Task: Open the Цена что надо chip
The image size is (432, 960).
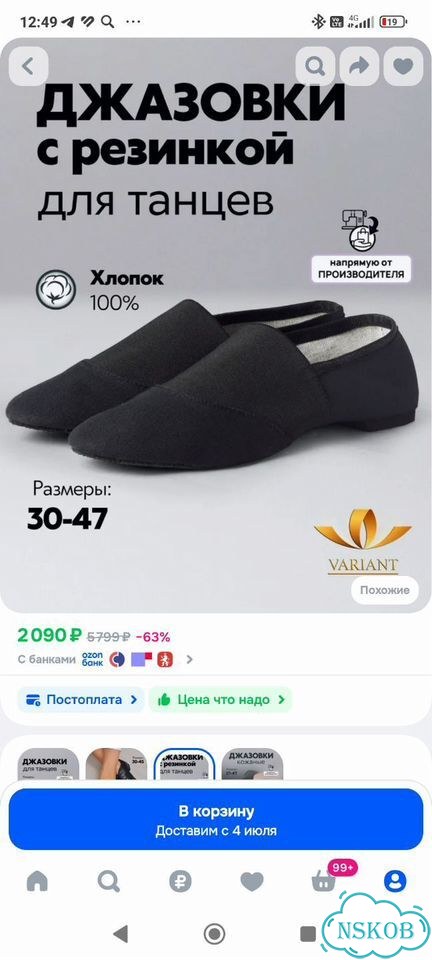Action: 221,699
